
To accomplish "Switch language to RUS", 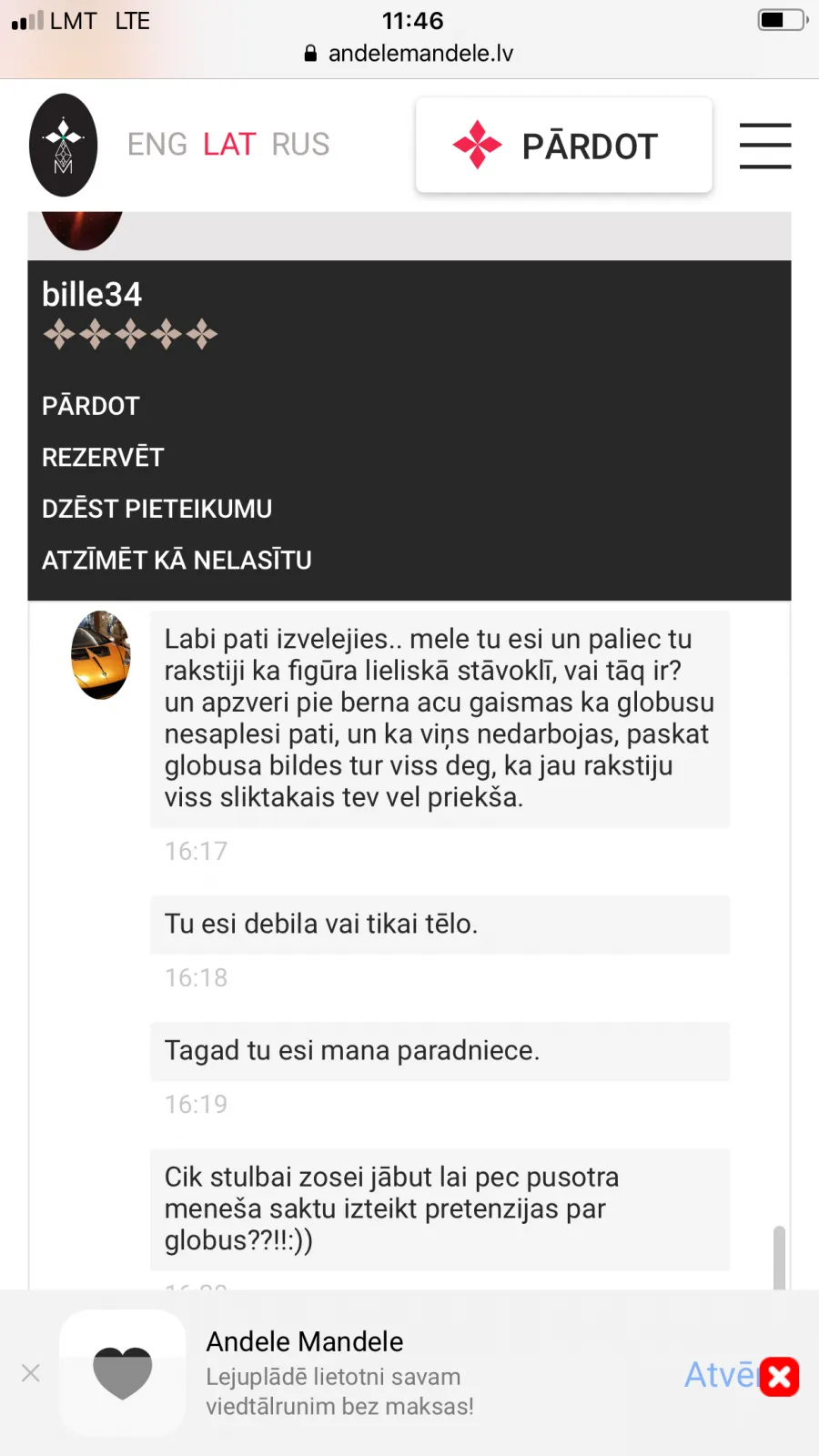I will 300,145.
